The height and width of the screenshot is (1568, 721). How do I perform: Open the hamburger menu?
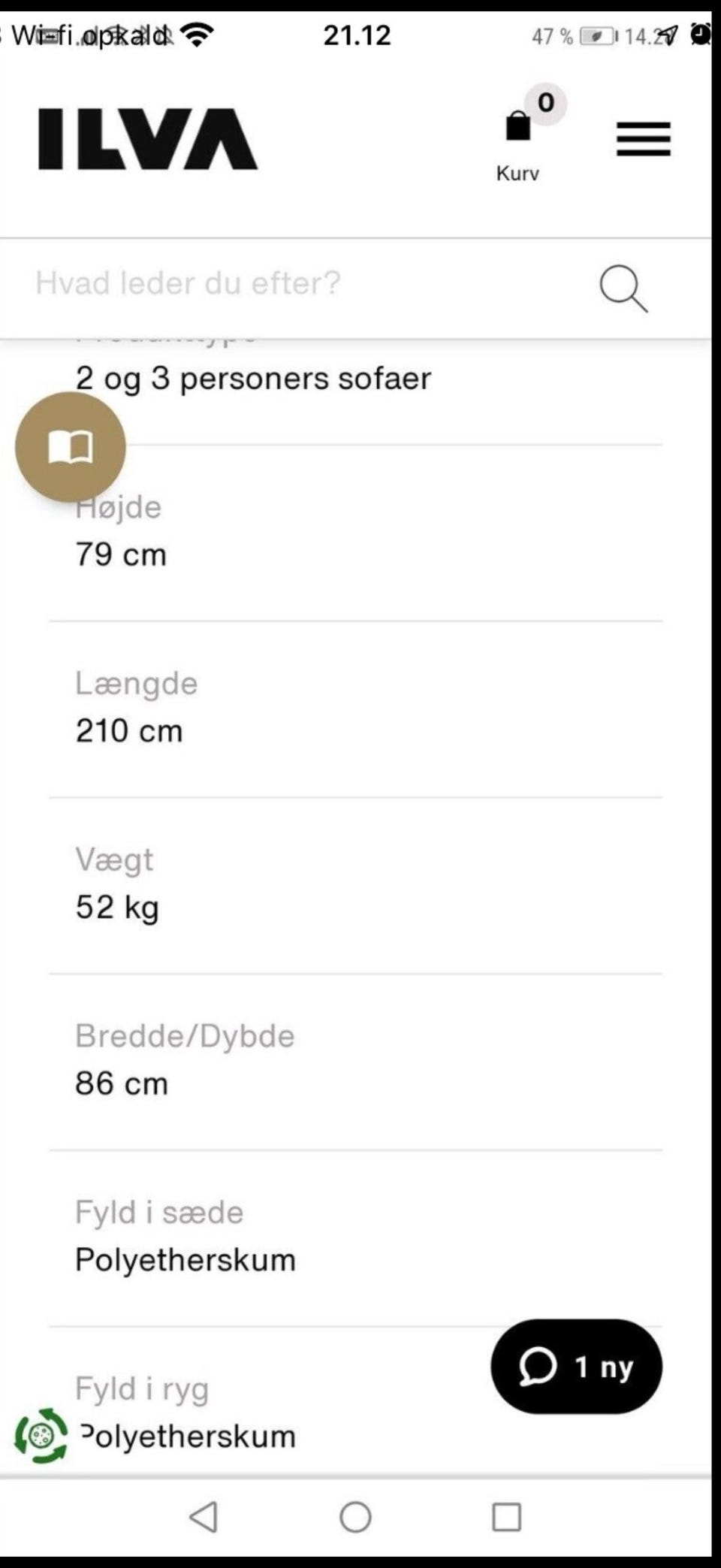pos(643,140)
